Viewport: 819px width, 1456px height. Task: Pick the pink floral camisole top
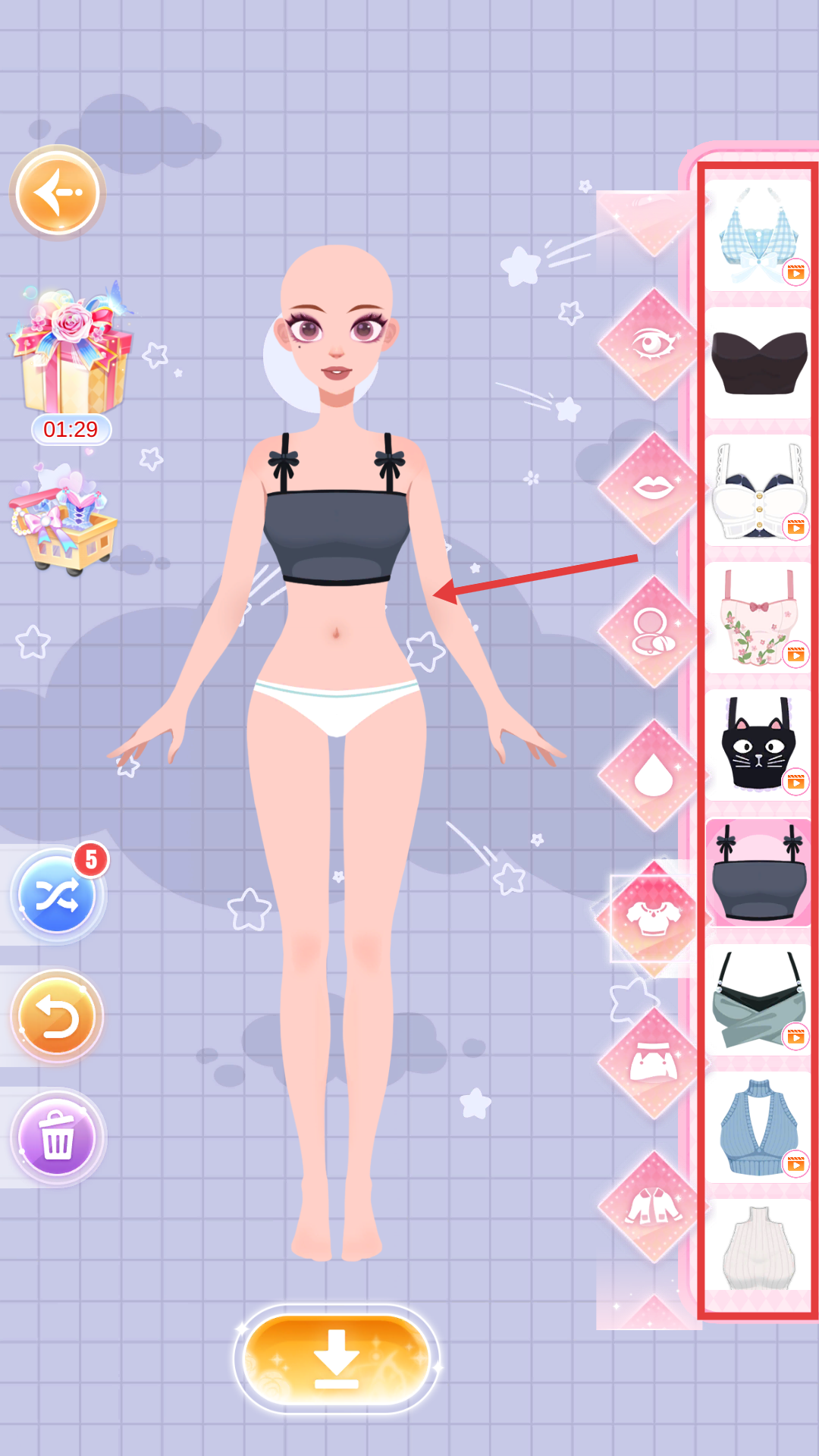coord(758,617)
